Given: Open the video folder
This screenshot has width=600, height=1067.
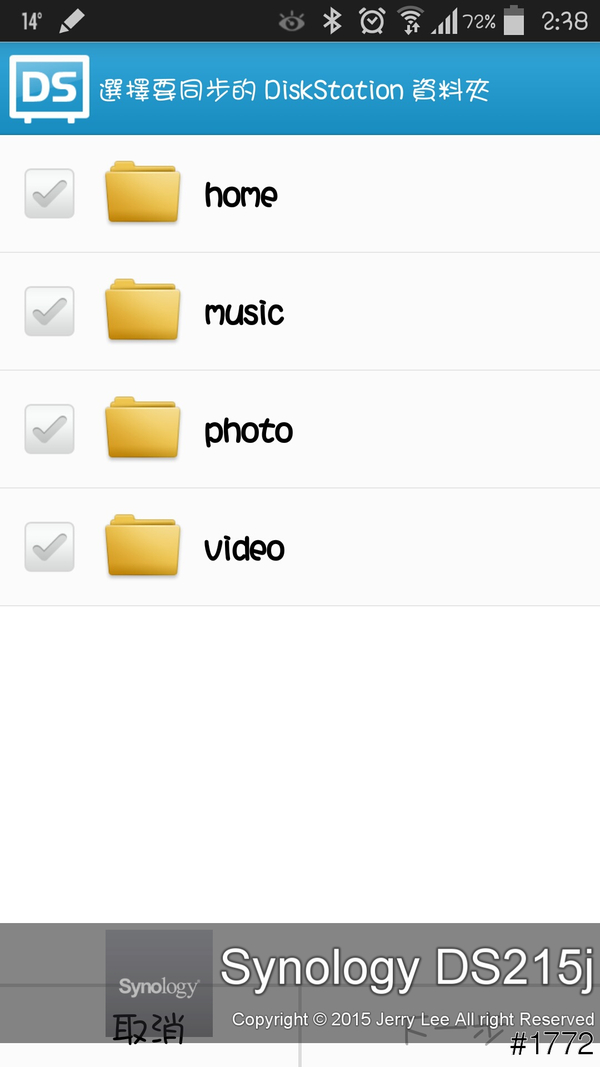Looking at the screenshot, I should click(244, 548).
